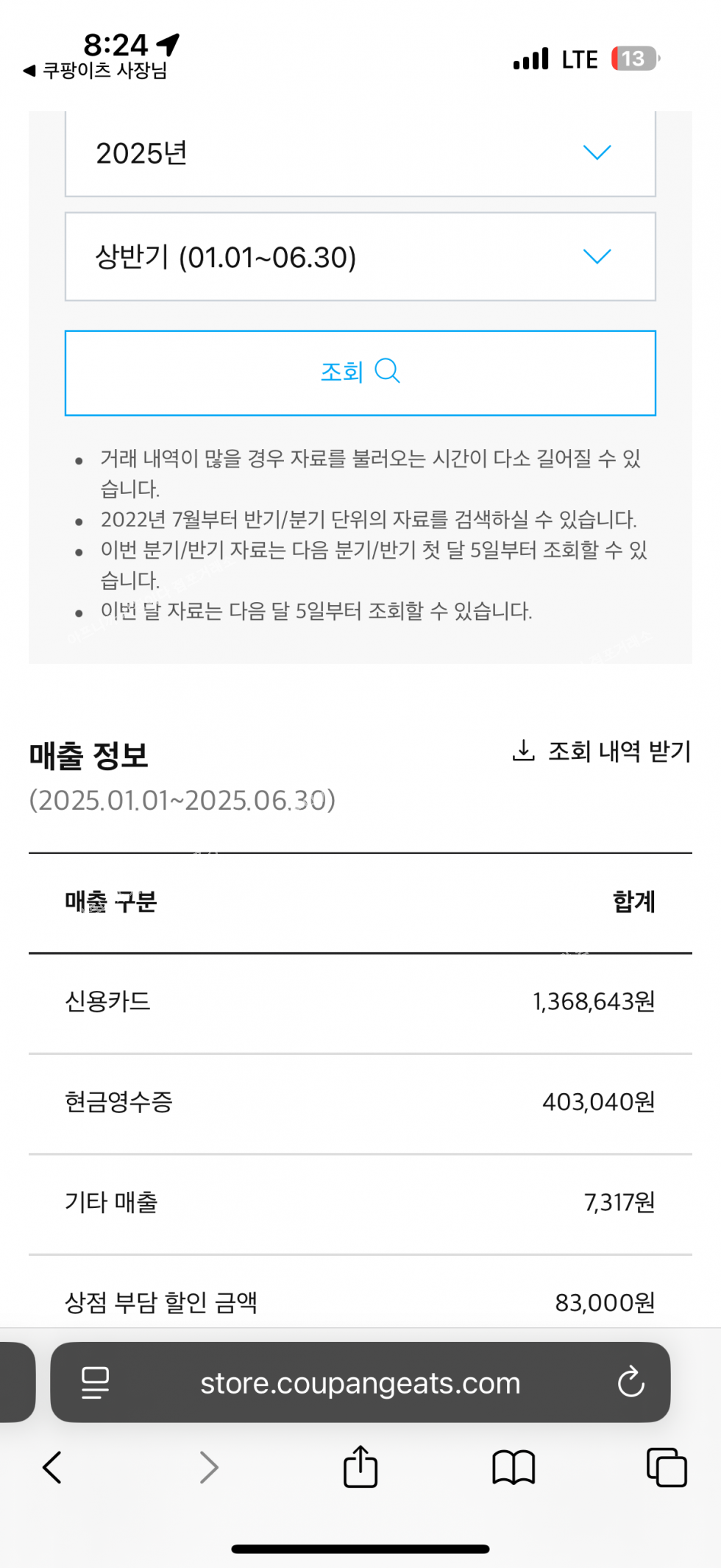Show all open tabs
The image size is (721, 1568).
666,1467
